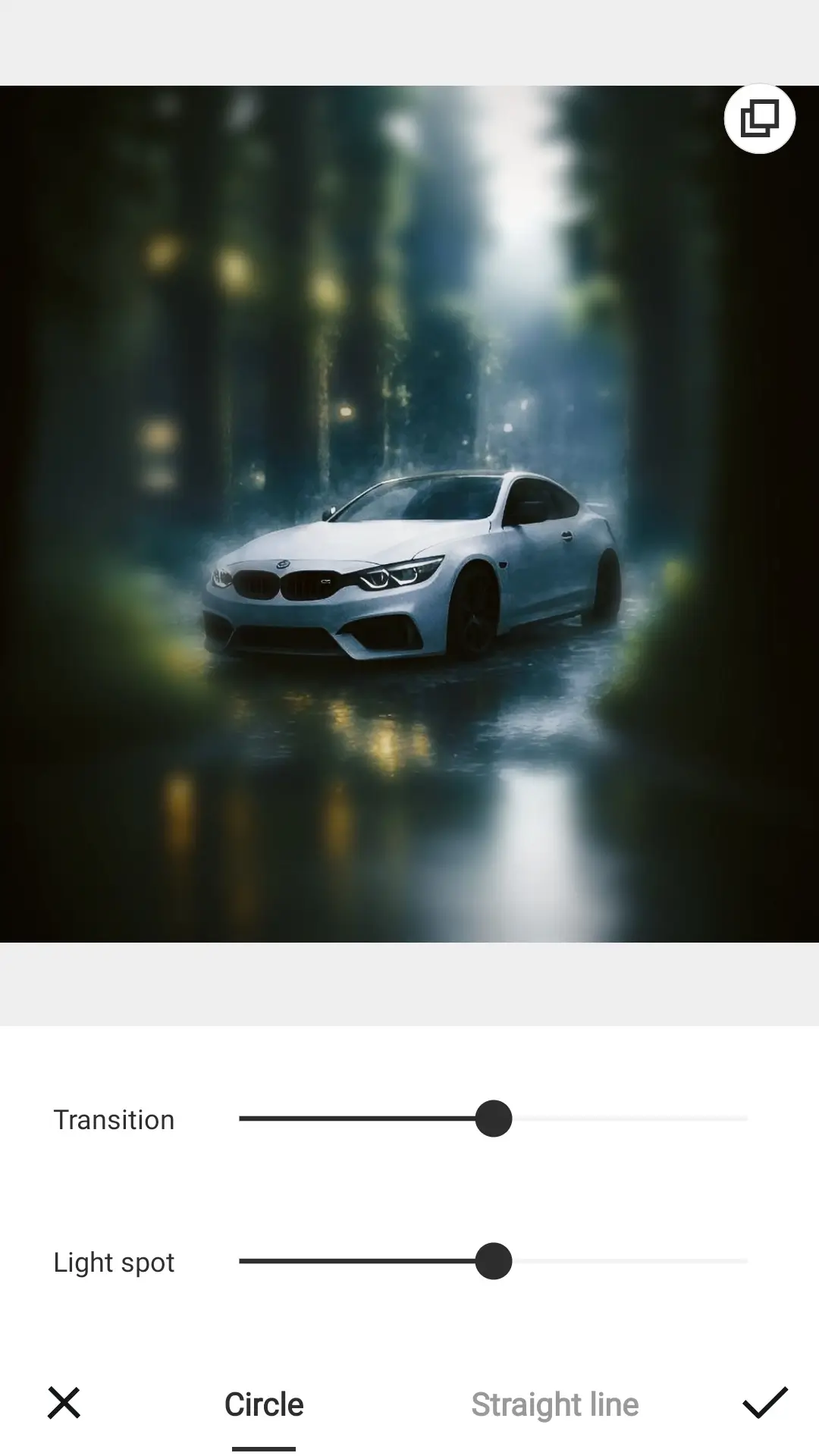
Task: Cancel the blur edit with X
Action: click(x=64, y=1402)
